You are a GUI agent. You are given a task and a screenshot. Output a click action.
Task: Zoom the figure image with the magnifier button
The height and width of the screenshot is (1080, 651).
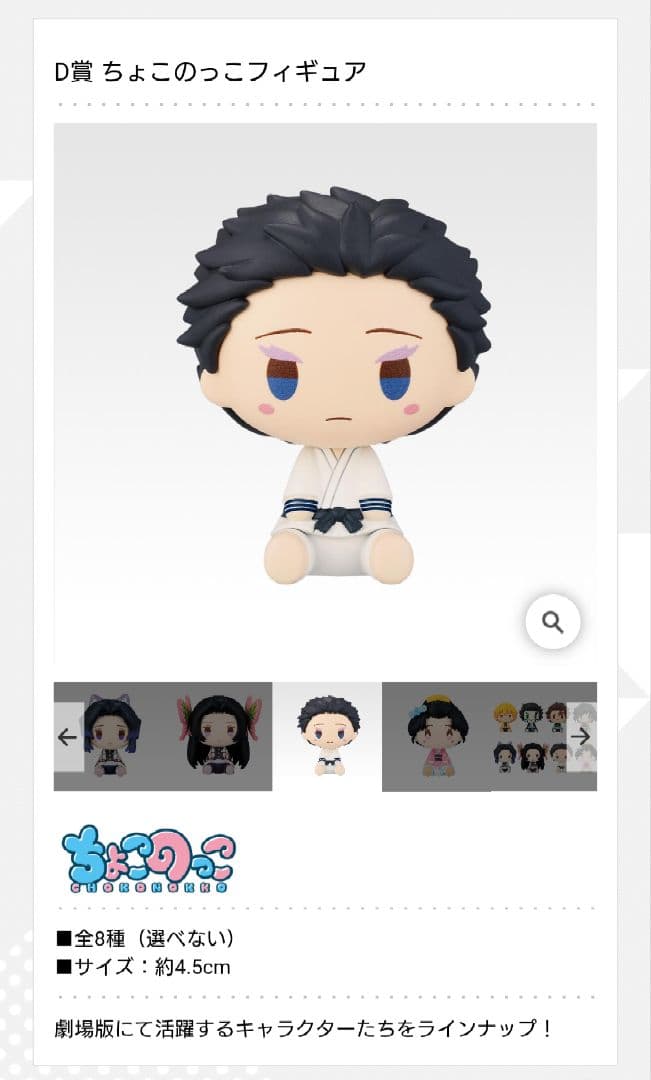click(553, 622)
